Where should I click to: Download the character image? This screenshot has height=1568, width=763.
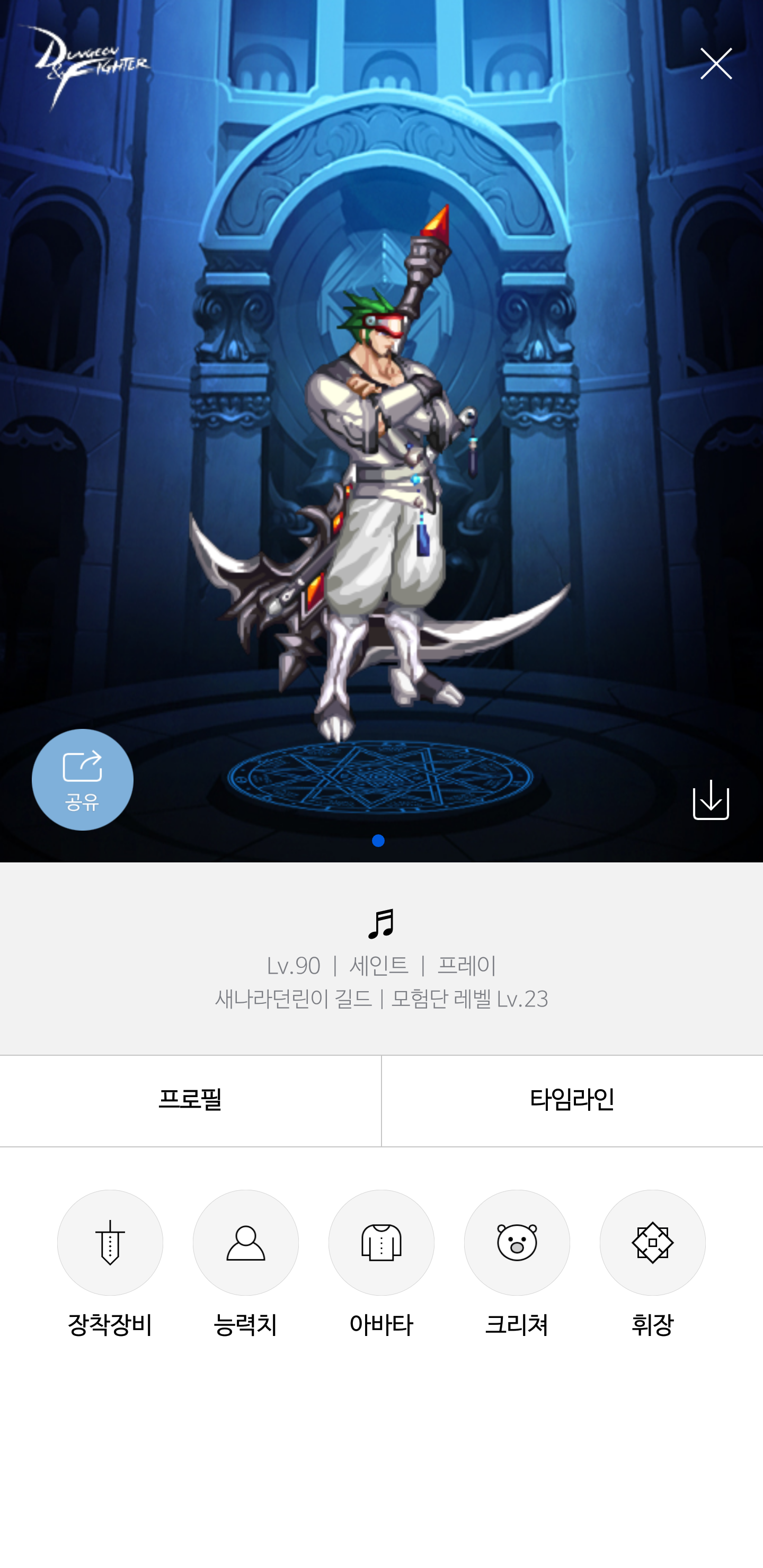[x=711, y=799]
